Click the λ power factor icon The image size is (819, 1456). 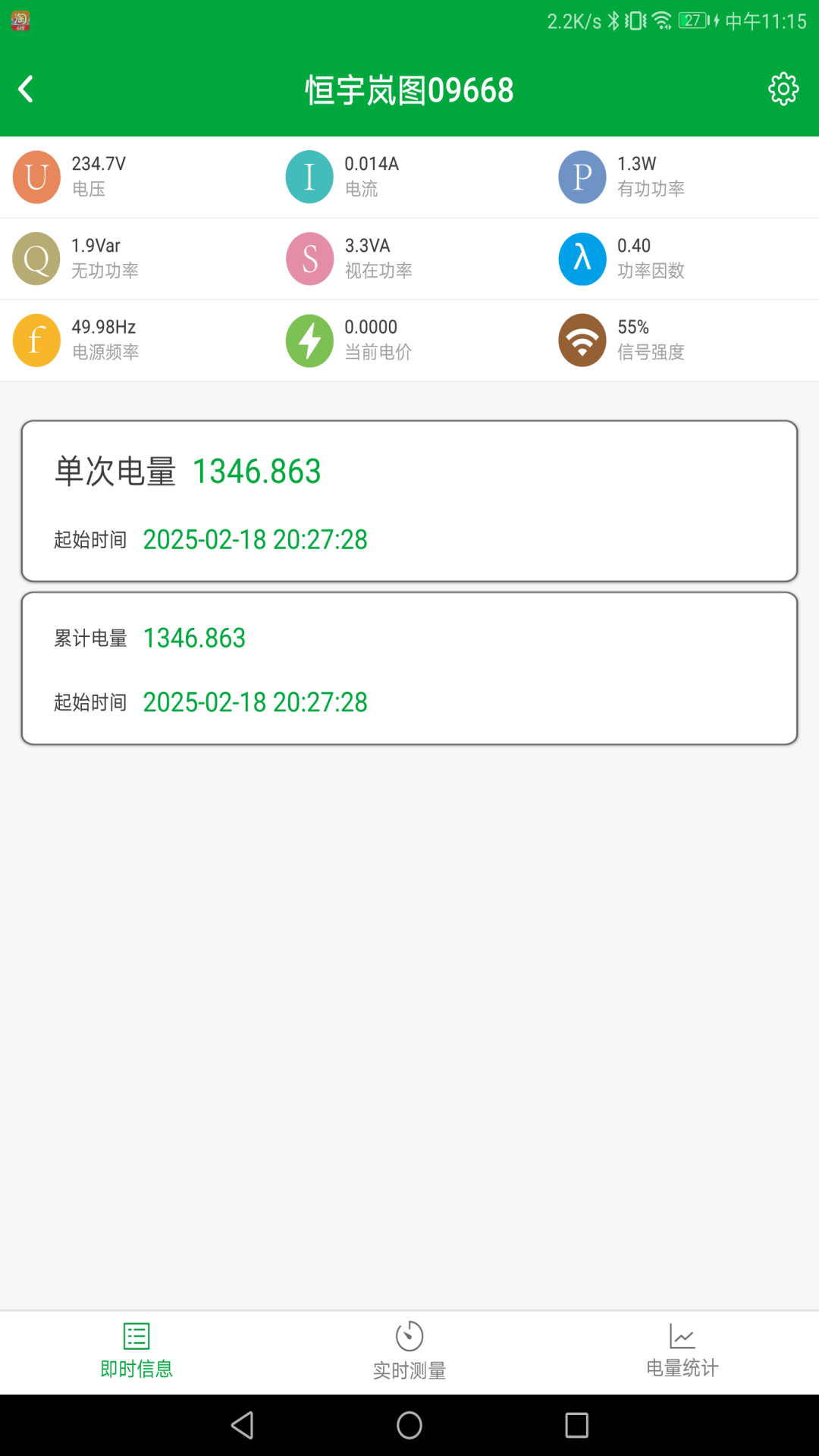(x=582, y=259)
